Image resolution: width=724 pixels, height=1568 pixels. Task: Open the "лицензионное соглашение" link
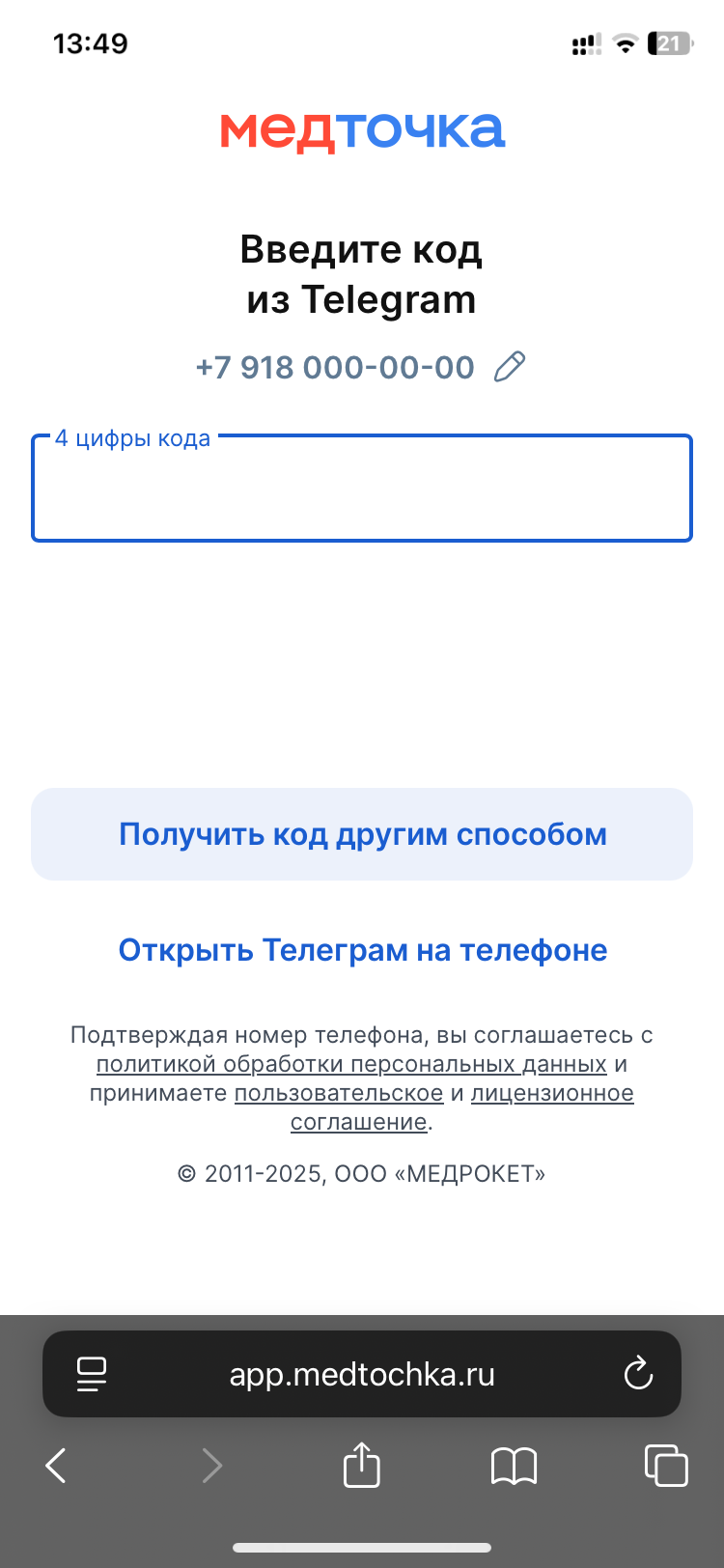pyautogui.click(x=552, y=1093)
